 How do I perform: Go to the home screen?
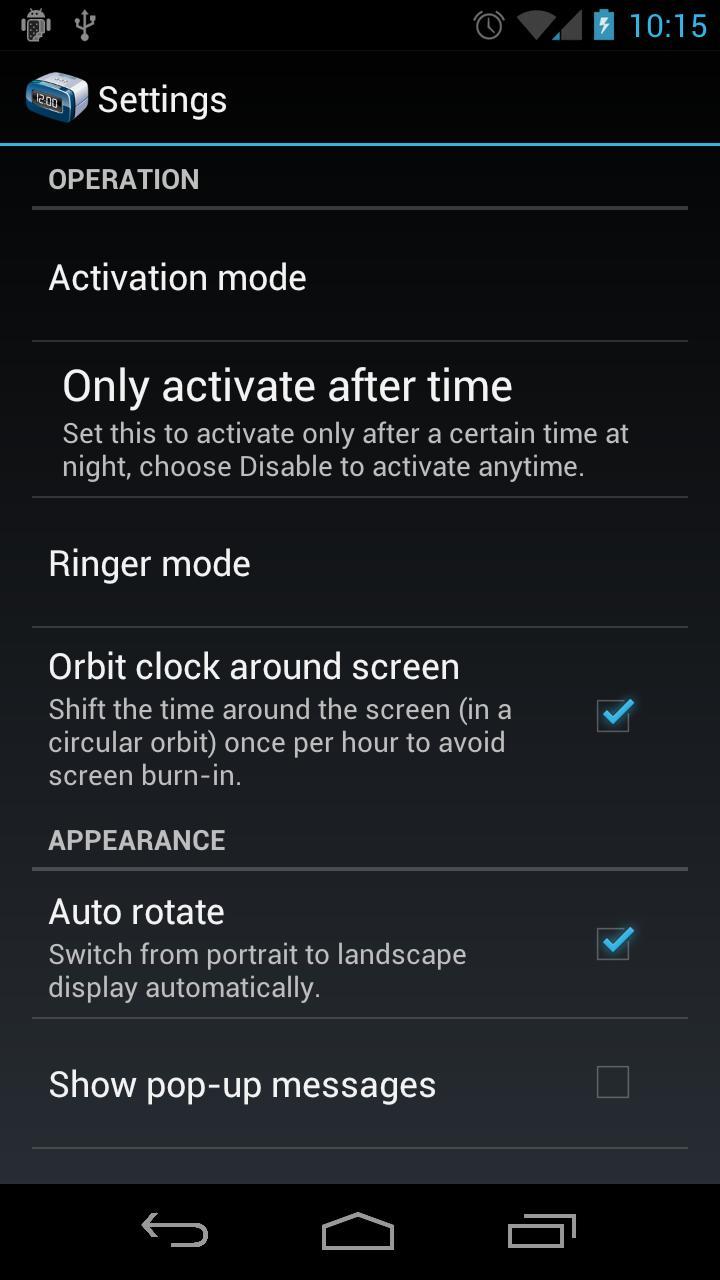click(358, 1230)
